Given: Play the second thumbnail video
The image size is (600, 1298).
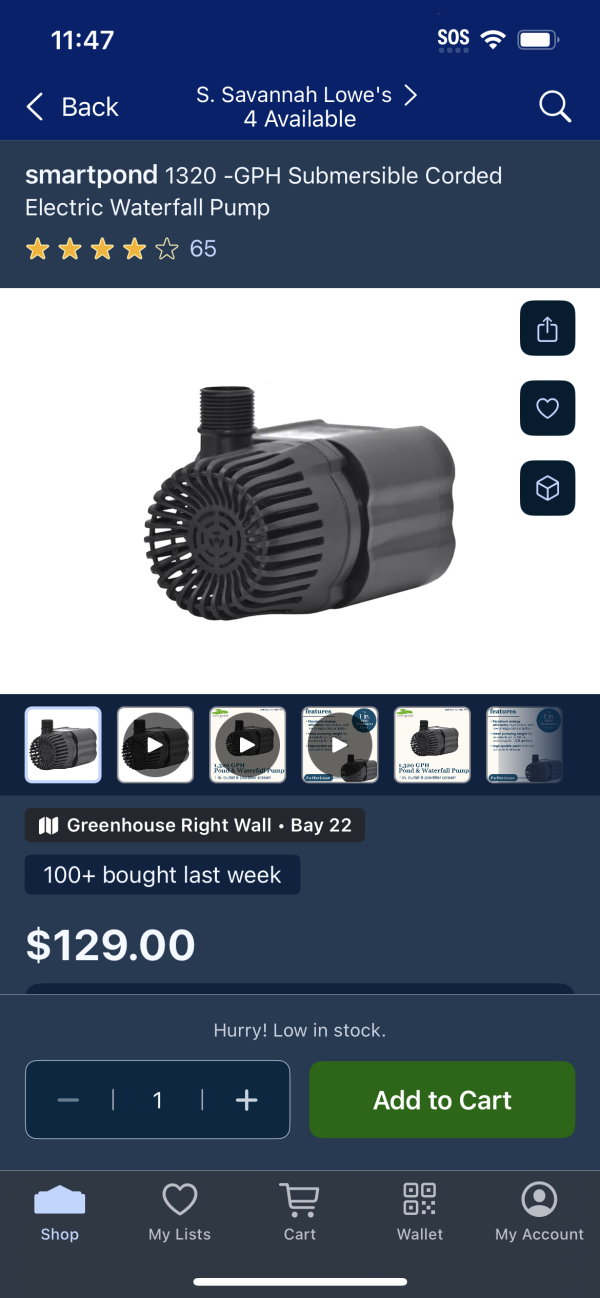Looking at the screenshot, I should tap(155, 745).
